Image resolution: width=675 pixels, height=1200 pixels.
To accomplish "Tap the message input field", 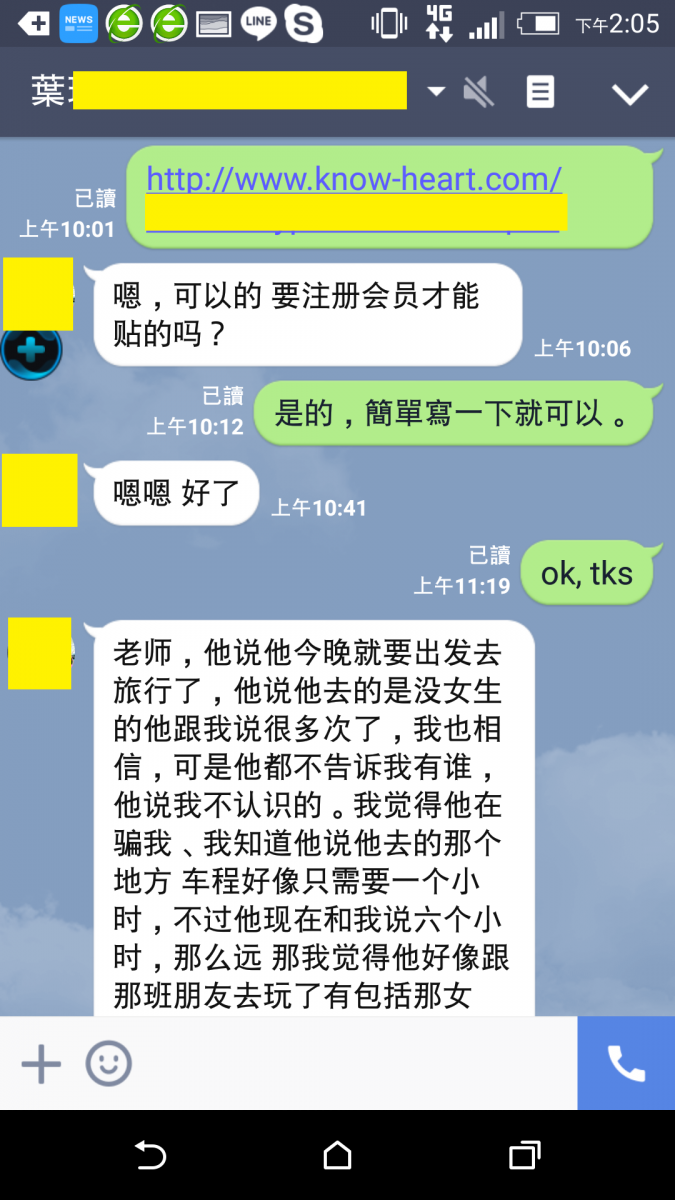I will 350,1064.
